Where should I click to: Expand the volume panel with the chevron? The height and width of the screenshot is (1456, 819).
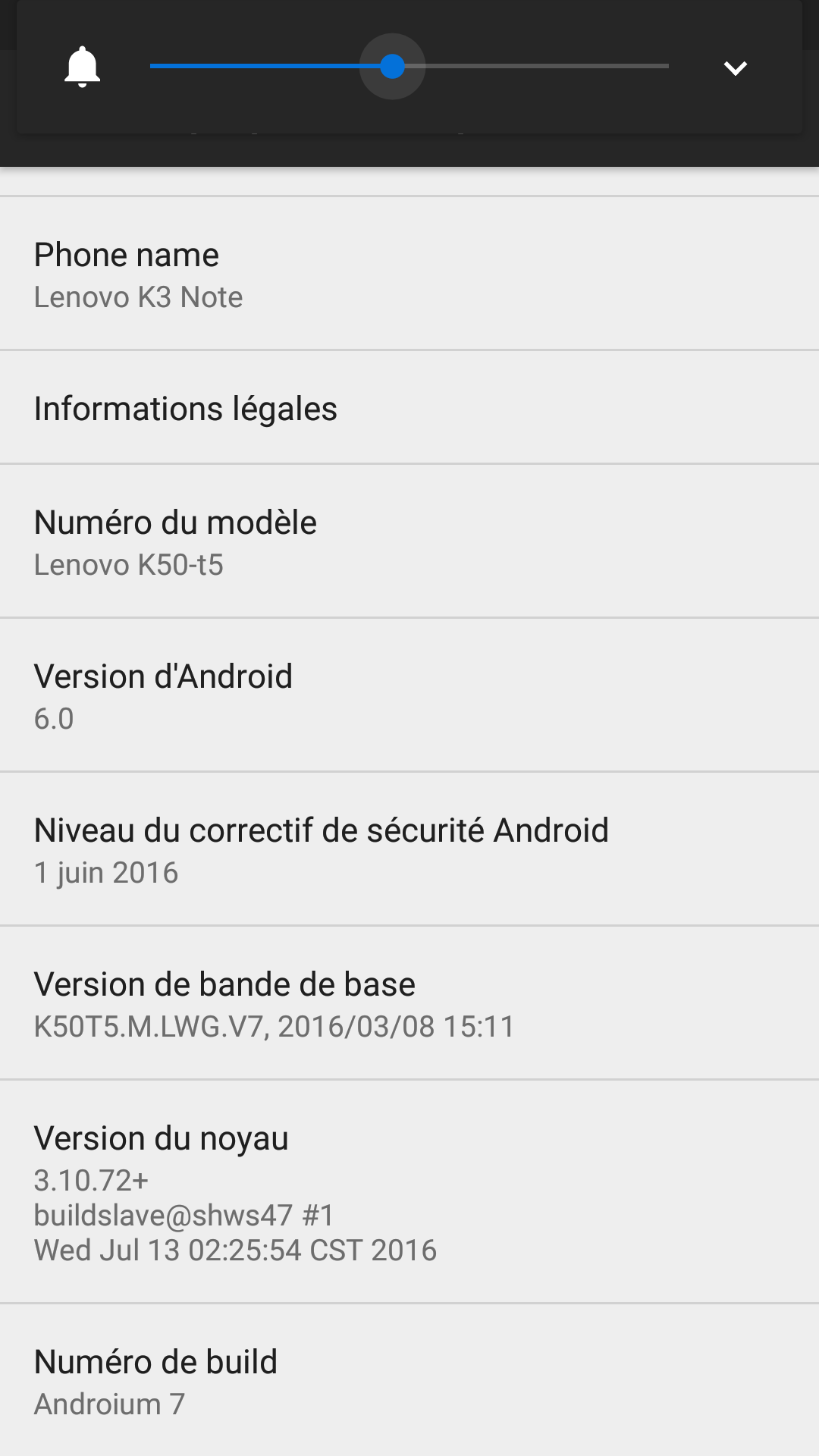coord(735,68)
